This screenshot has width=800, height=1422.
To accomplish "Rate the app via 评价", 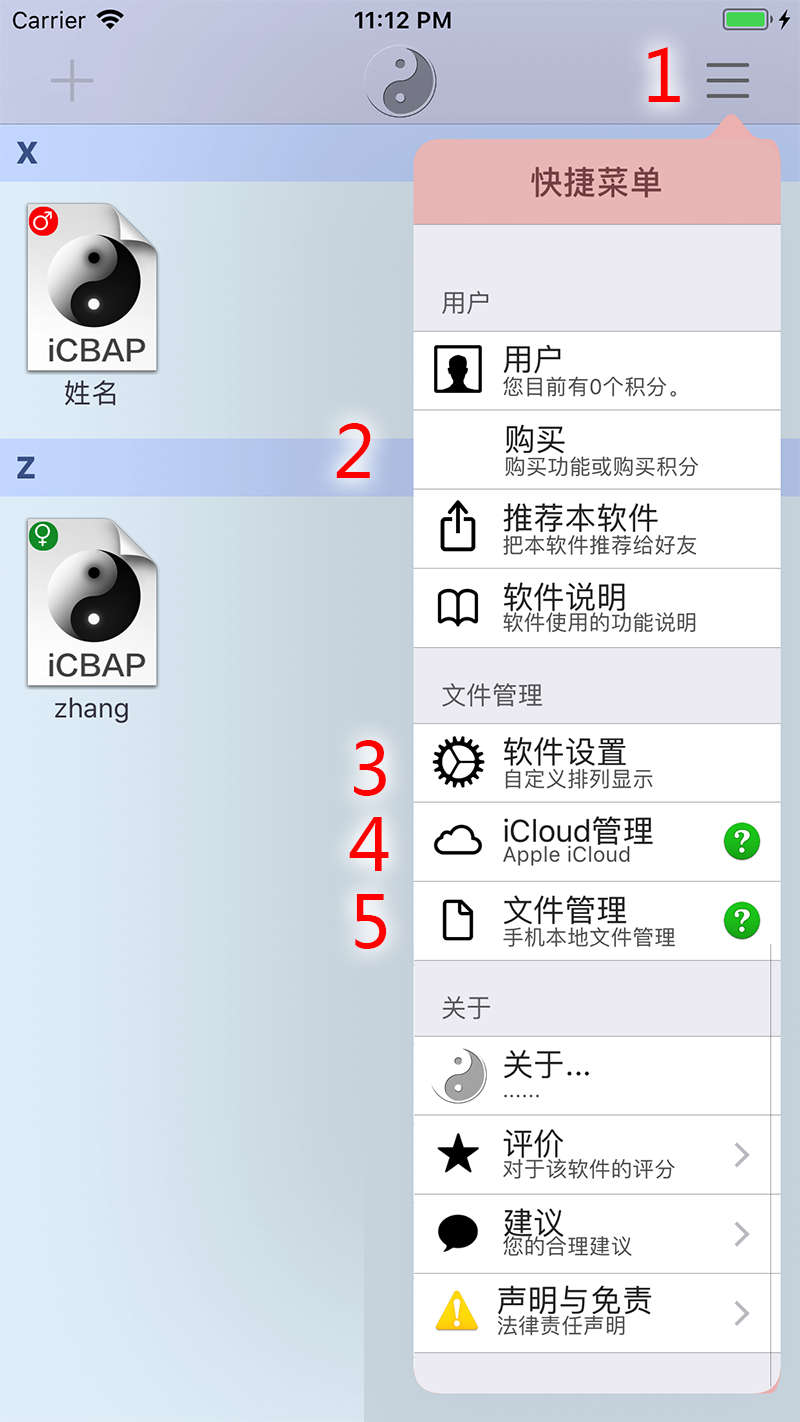I will (596, 1155).
